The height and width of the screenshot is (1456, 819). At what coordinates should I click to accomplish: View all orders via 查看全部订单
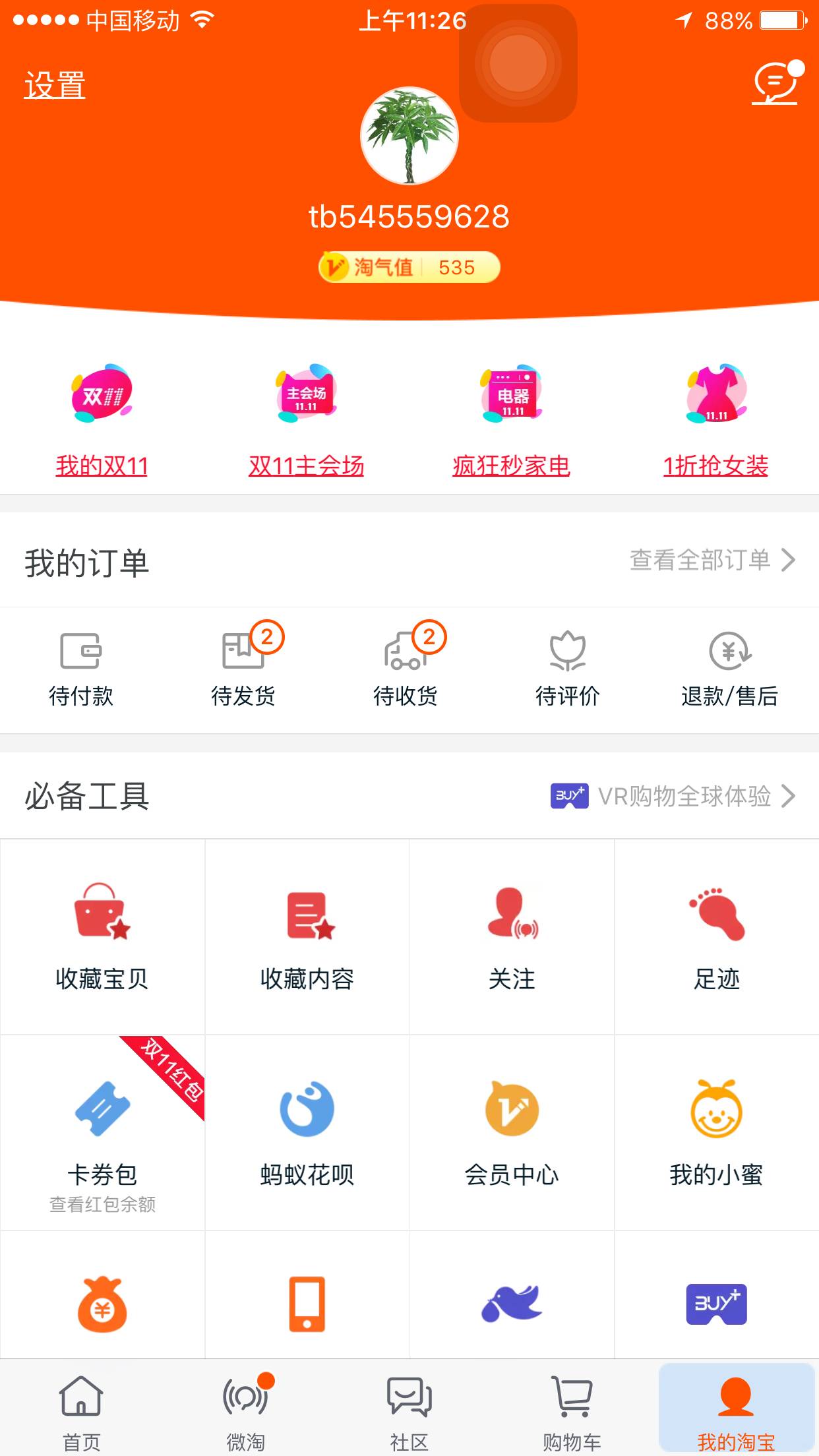point(712,561)
